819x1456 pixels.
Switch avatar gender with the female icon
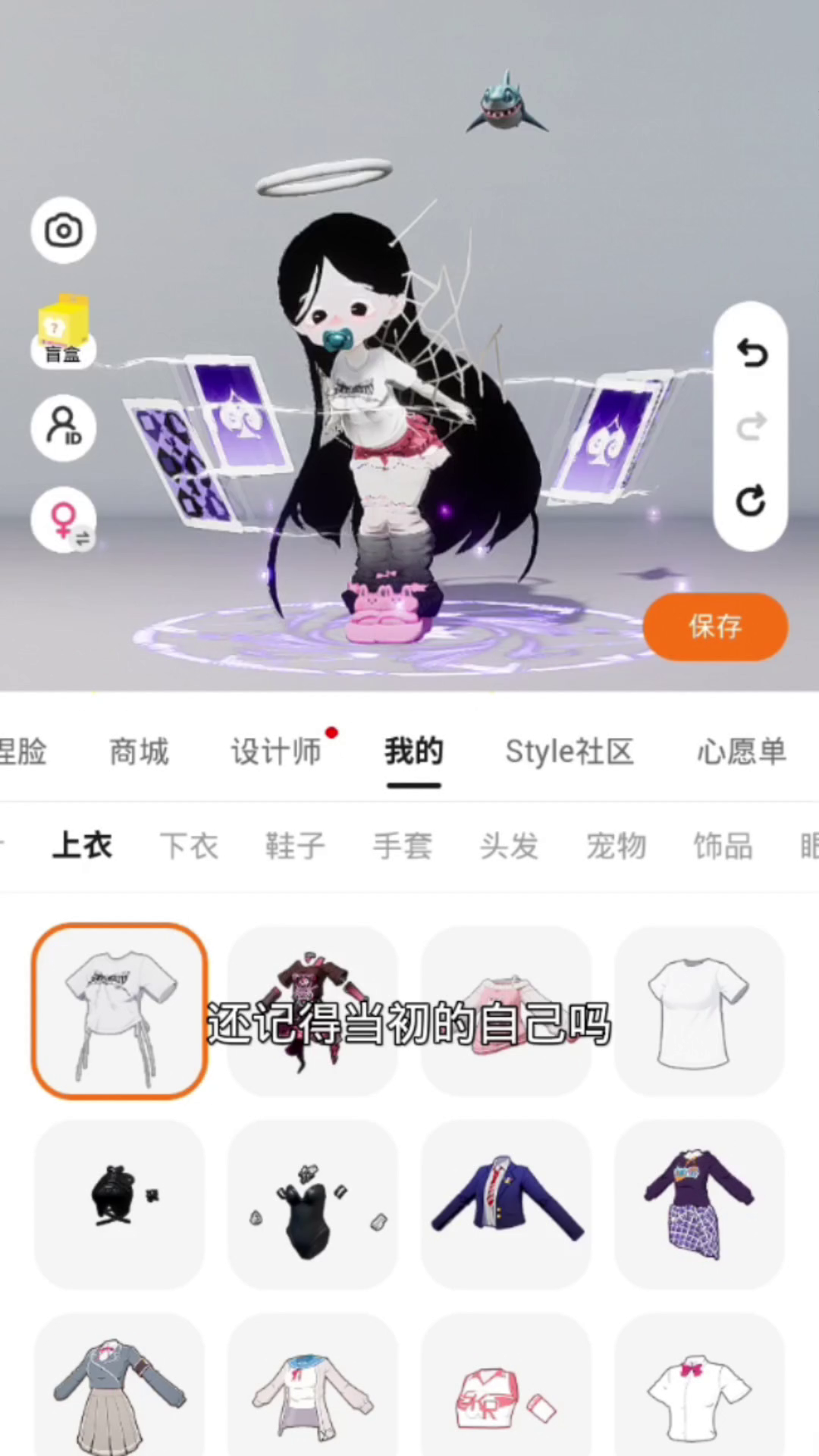pyautogui.click(x=63, y=520)
